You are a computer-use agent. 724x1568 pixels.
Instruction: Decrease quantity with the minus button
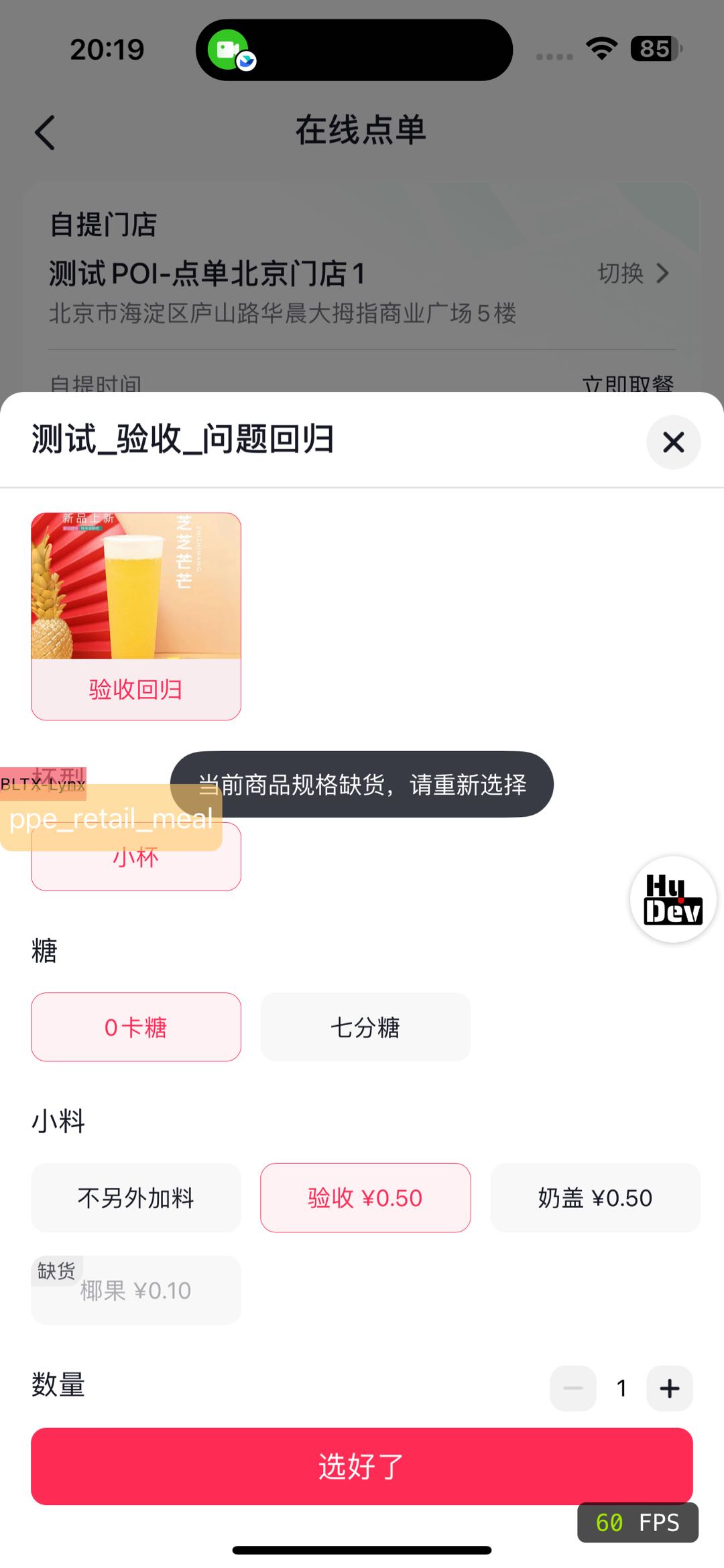(x=573, y=1388)
